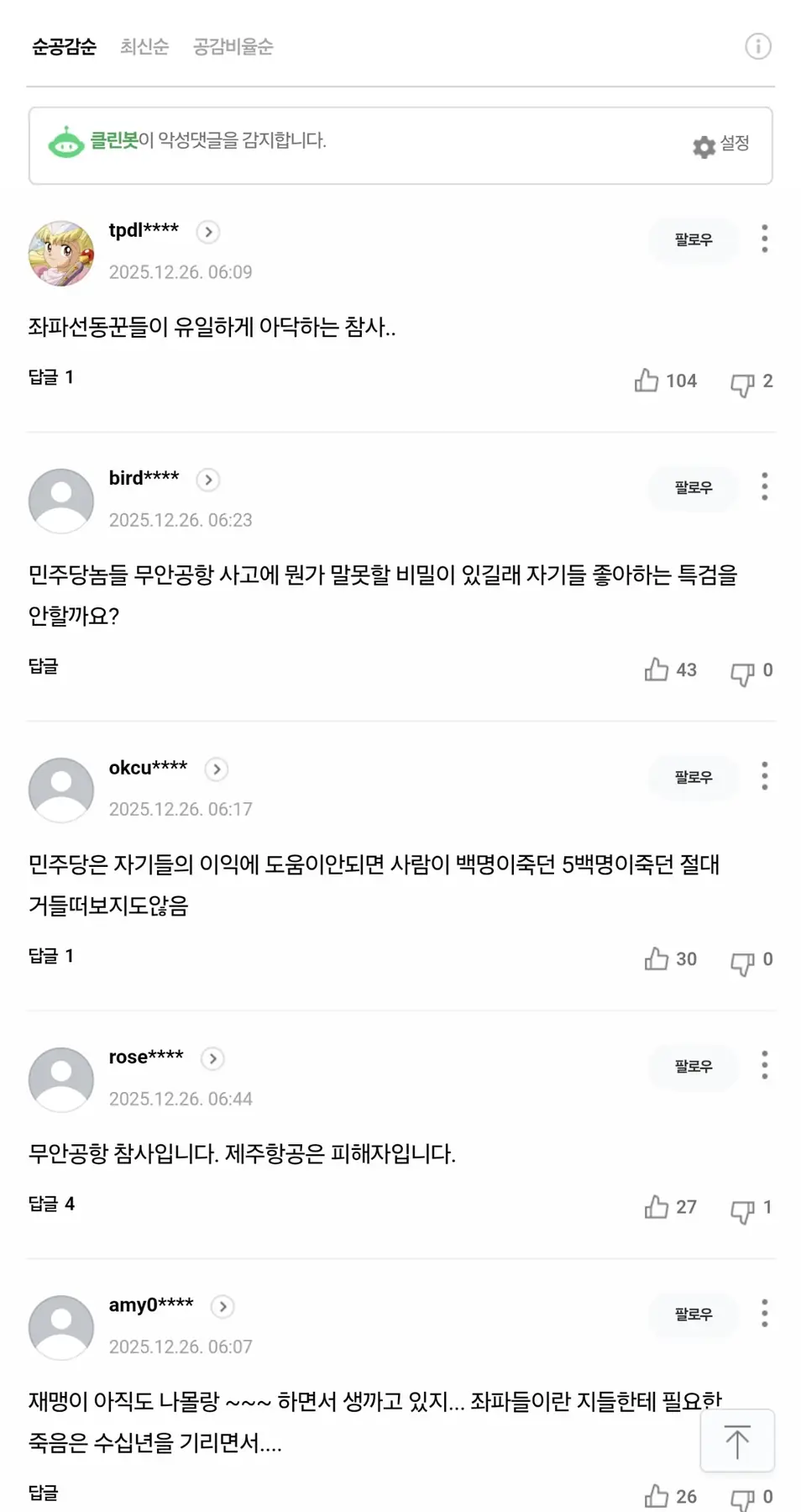This screenshot has height=1512, width=801.
Task: Jump back to top of page
Action: click(x=737, y=1441)
